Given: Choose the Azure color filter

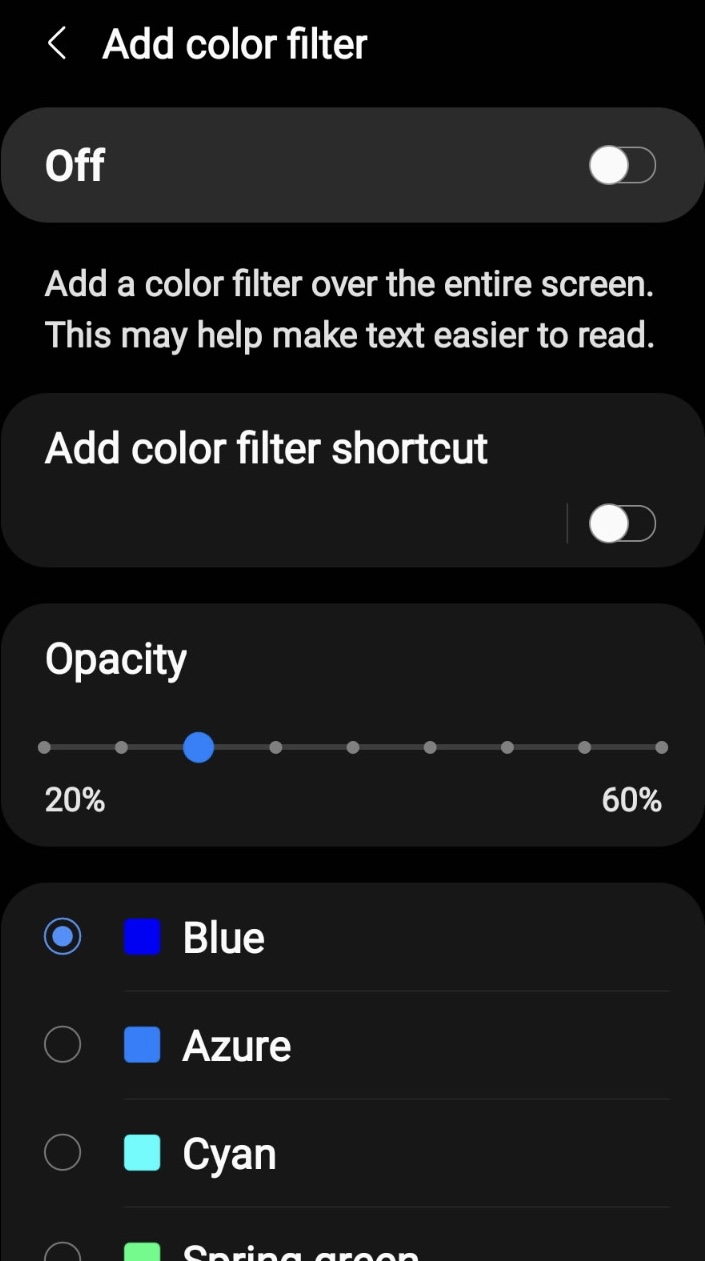Looking at the screenshot, I should point(352,1045).
